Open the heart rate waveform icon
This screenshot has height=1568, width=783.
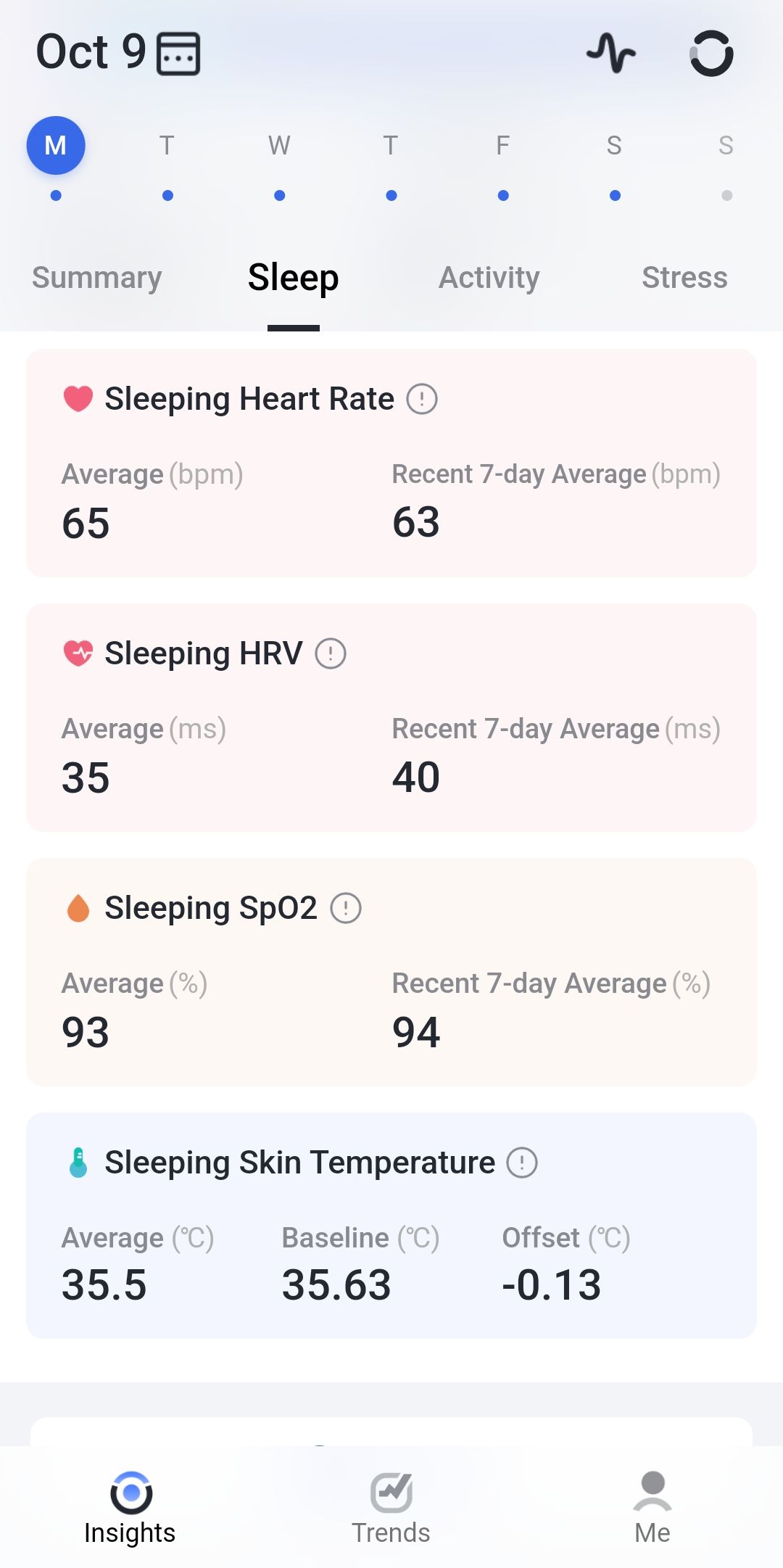point(611,53)
